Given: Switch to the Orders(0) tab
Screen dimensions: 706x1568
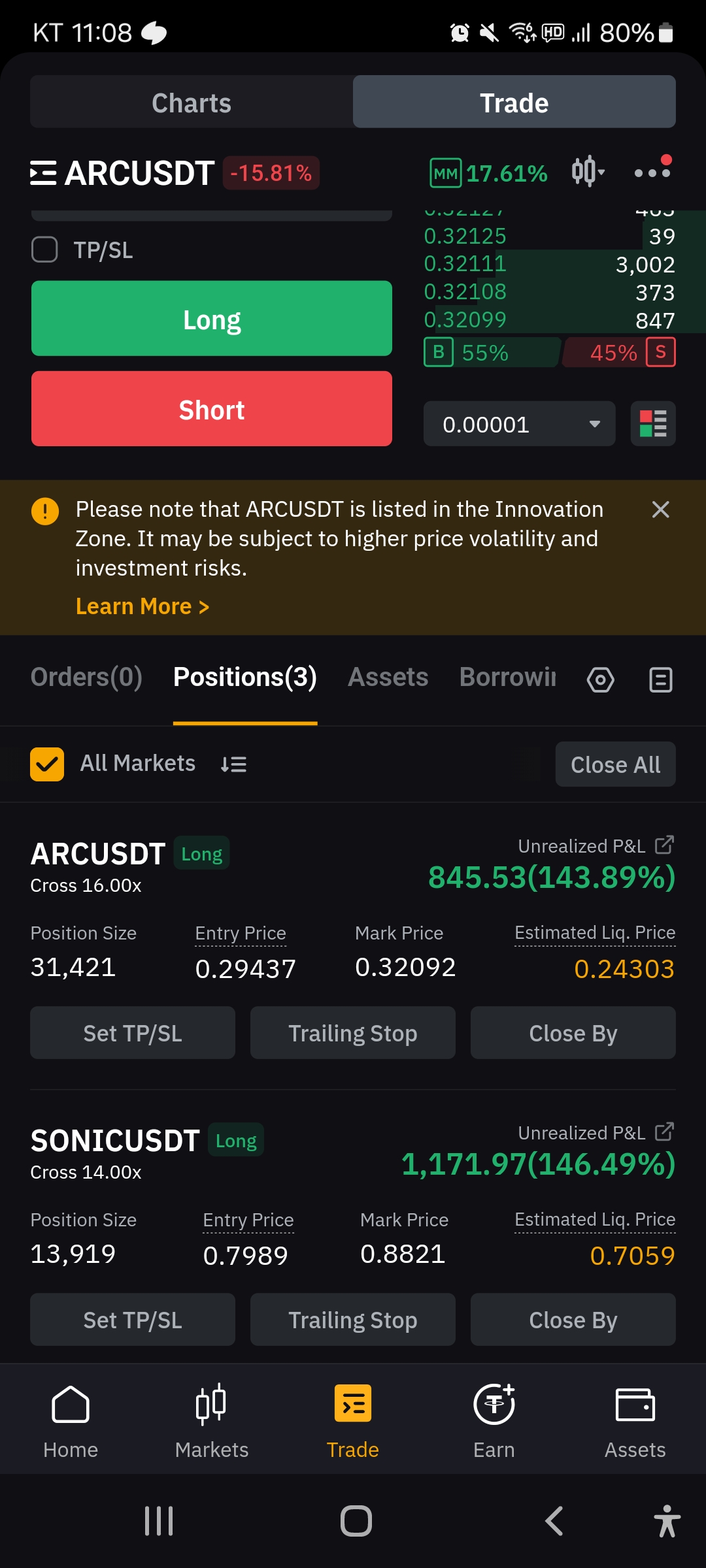Looking at the screenshot, I should click(x=86, y=677).
